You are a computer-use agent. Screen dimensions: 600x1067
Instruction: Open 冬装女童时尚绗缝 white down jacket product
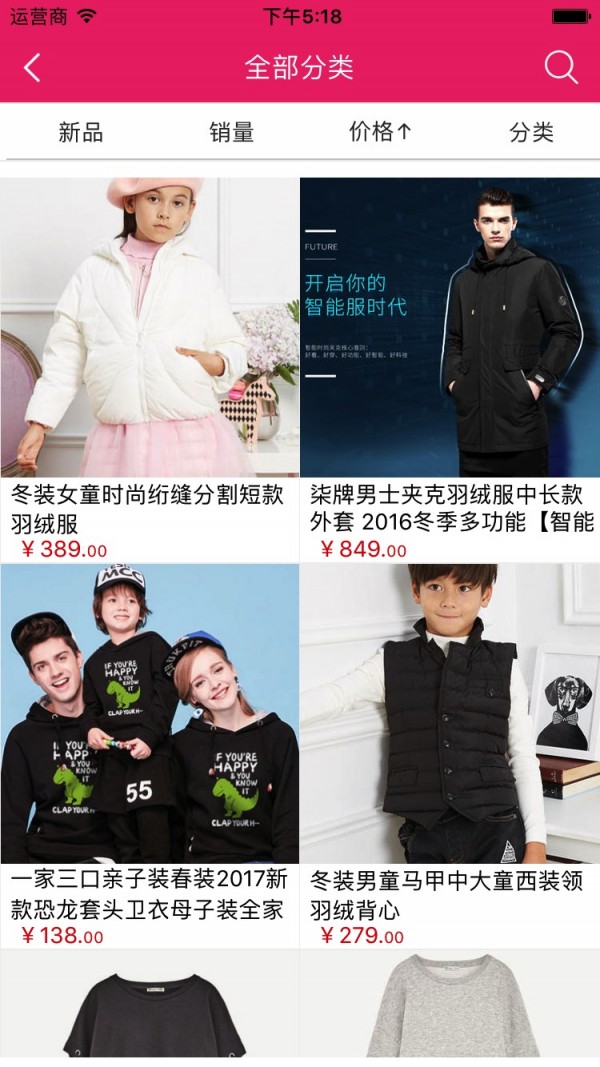pyautogui.click(x=150, y=330)
